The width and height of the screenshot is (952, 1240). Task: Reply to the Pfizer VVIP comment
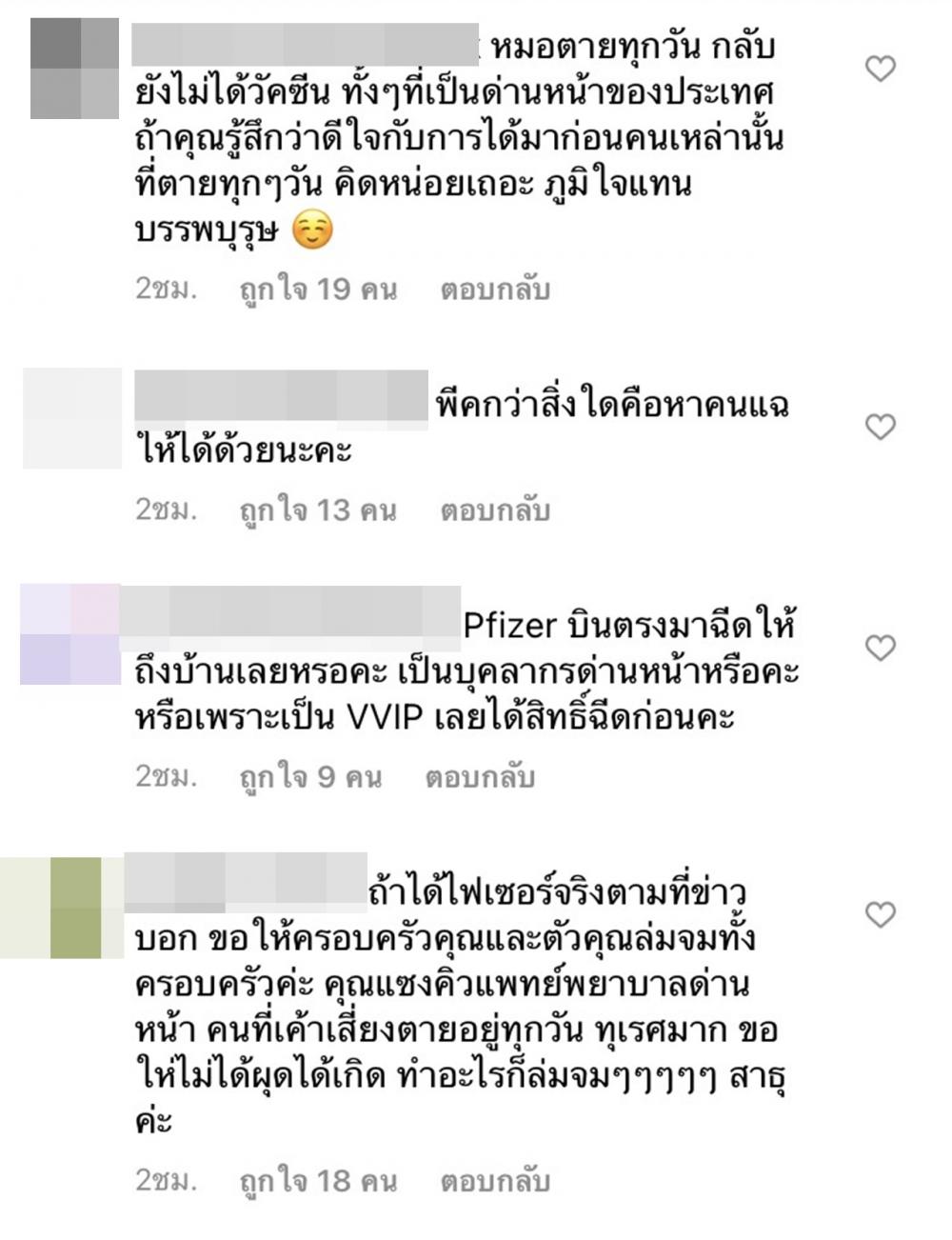point(480,777)
